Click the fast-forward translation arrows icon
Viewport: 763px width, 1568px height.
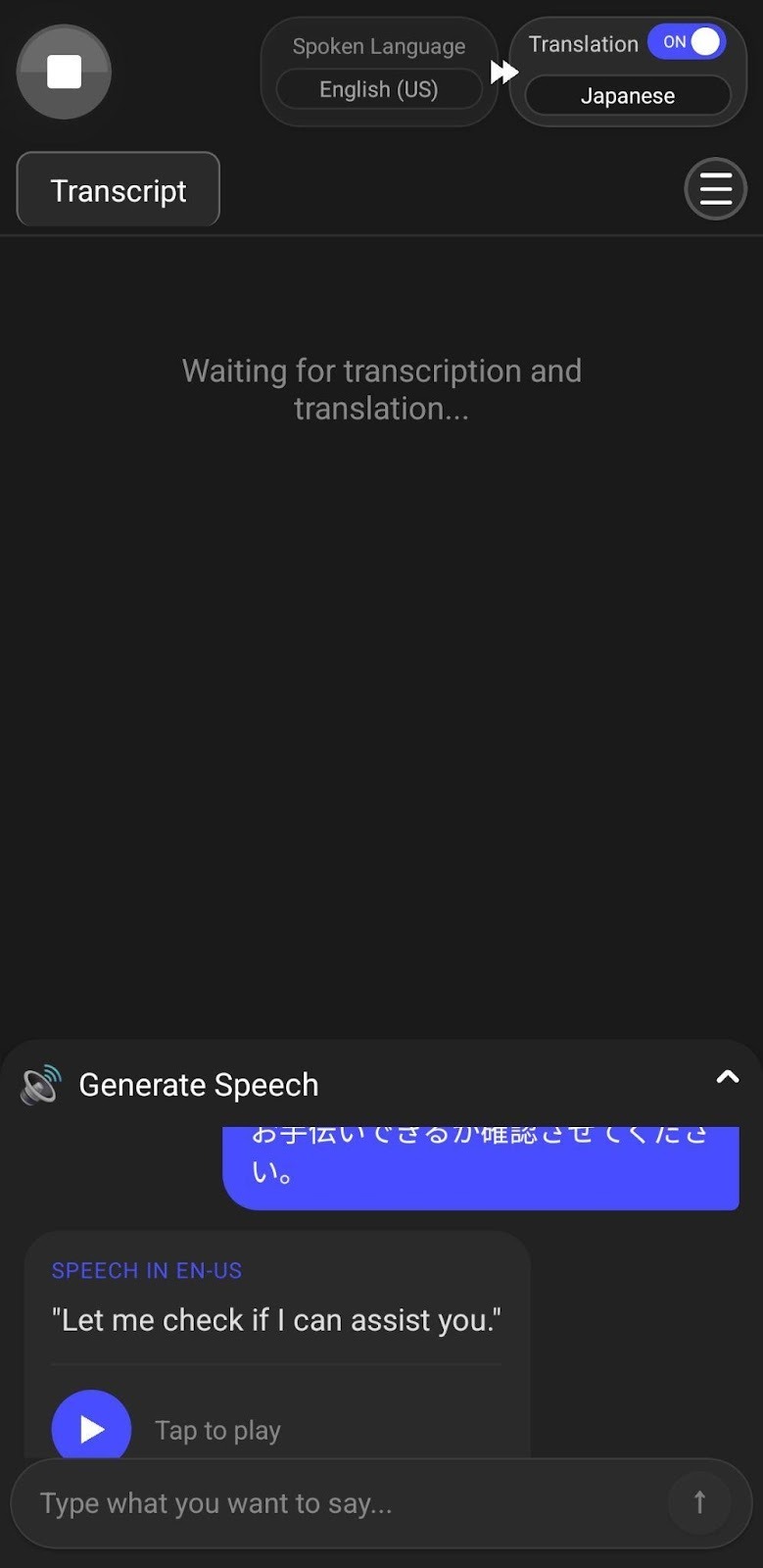coord(503,72)
